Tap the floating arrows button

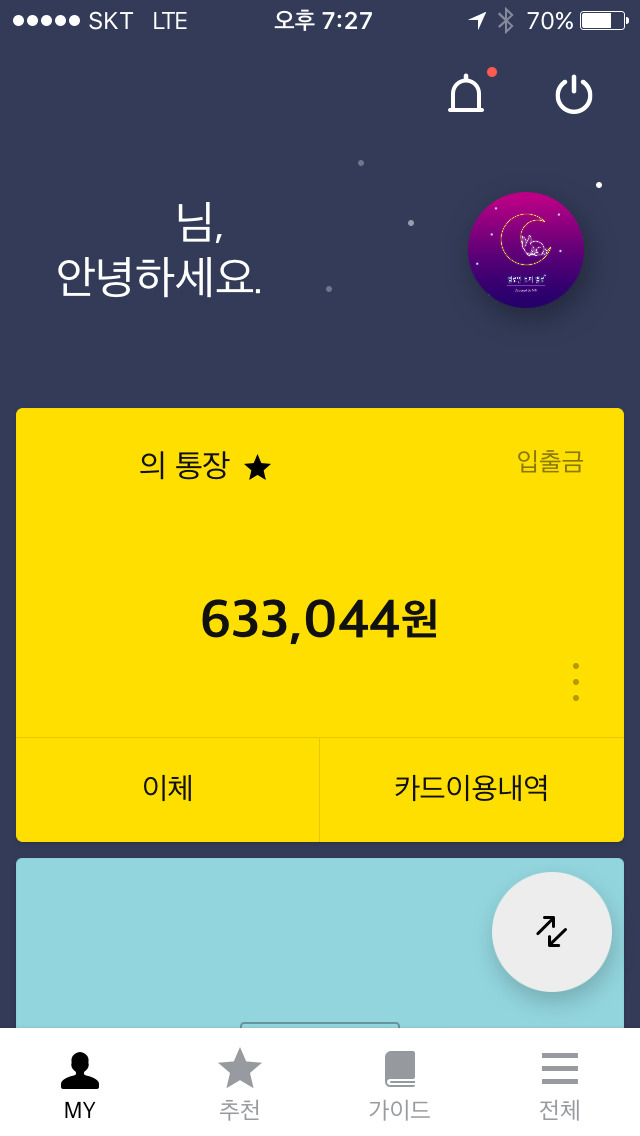[552, 932]
